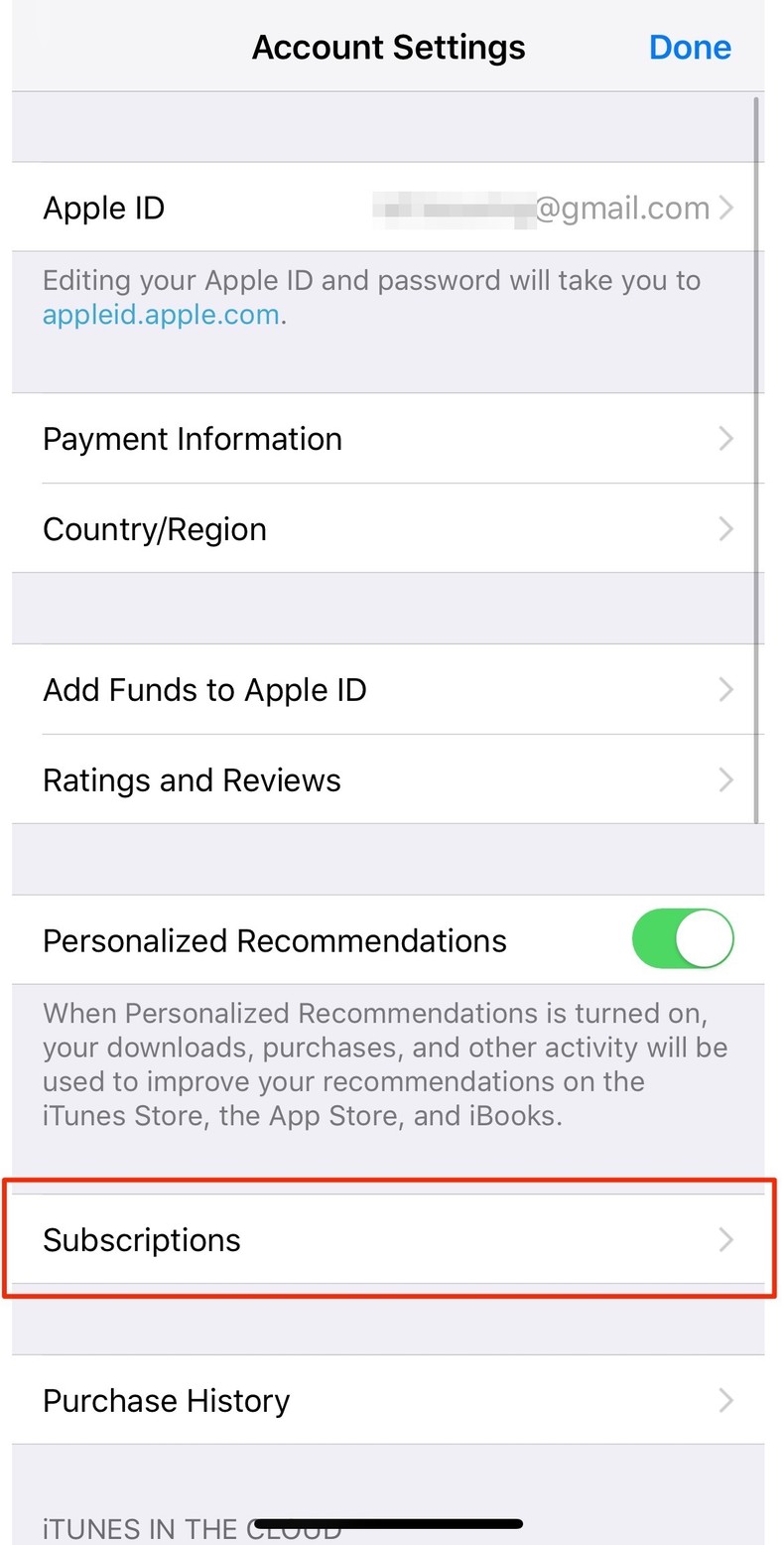The width and height of the screenshot is (784, 1545).
Task: Disable Personalized Recommendations switch
Action: click(x=683, y=939)
